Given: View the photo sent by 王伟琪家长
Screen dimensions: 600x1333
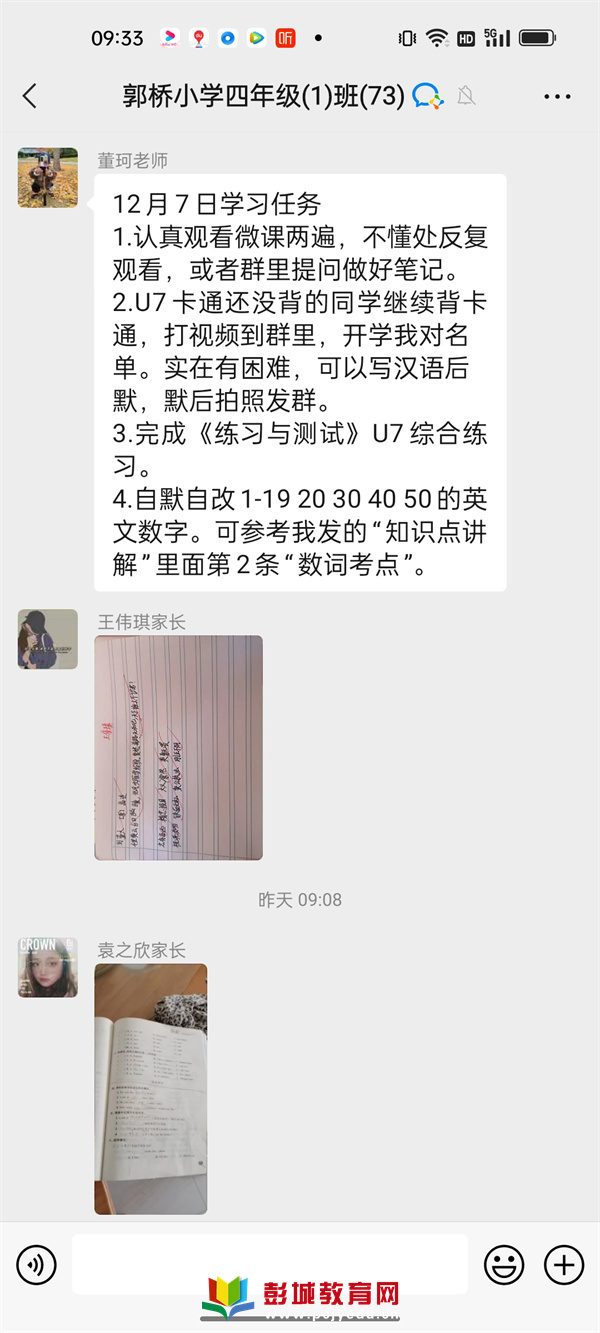Looking at the screenshot, I should pos(179,747).
